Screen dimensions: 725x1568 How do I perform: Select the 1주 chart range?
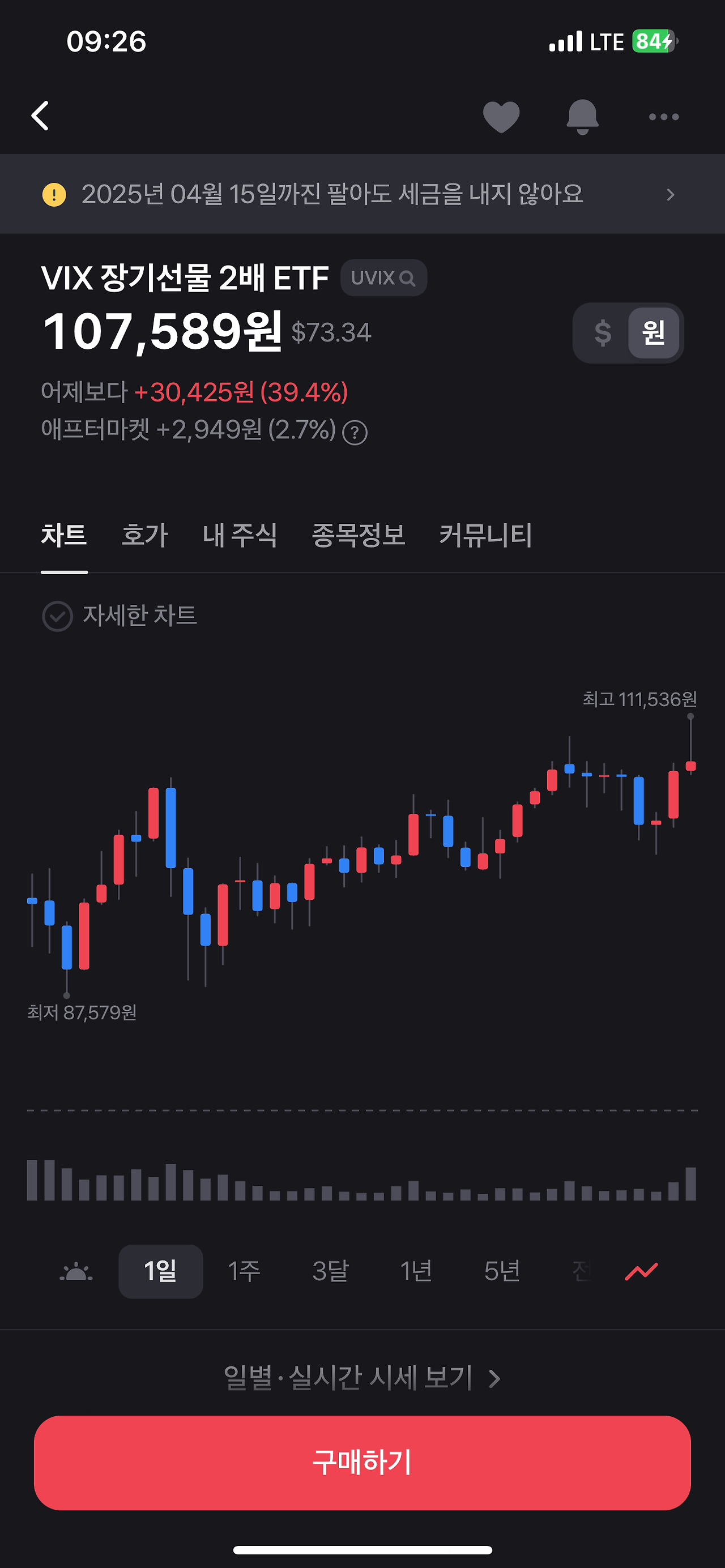coord(244,1271)
